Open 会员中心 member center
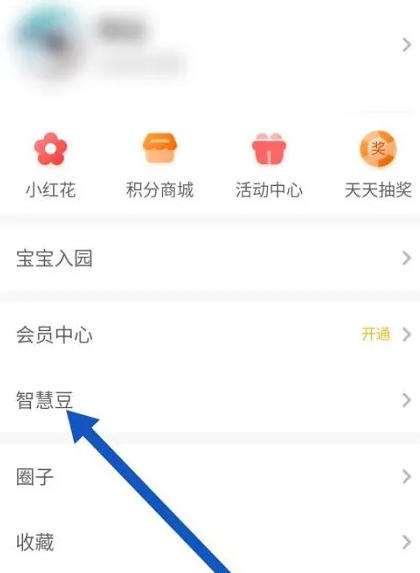 210,334
